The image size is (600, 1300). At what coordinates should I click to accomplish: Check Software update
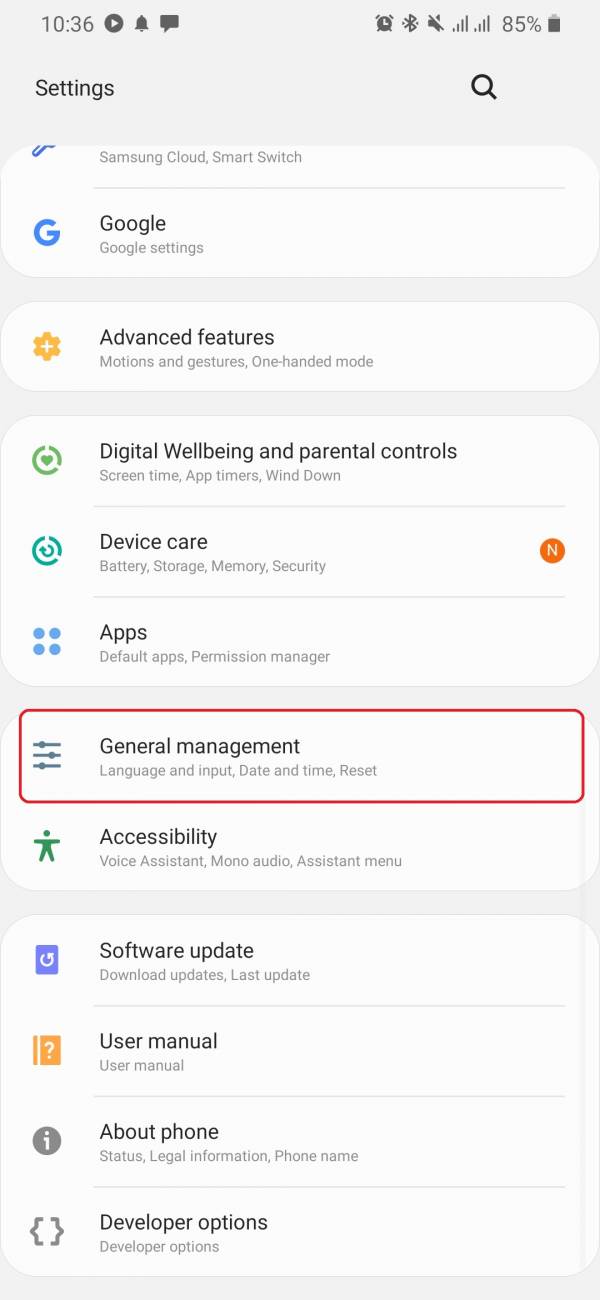[300, 961]
